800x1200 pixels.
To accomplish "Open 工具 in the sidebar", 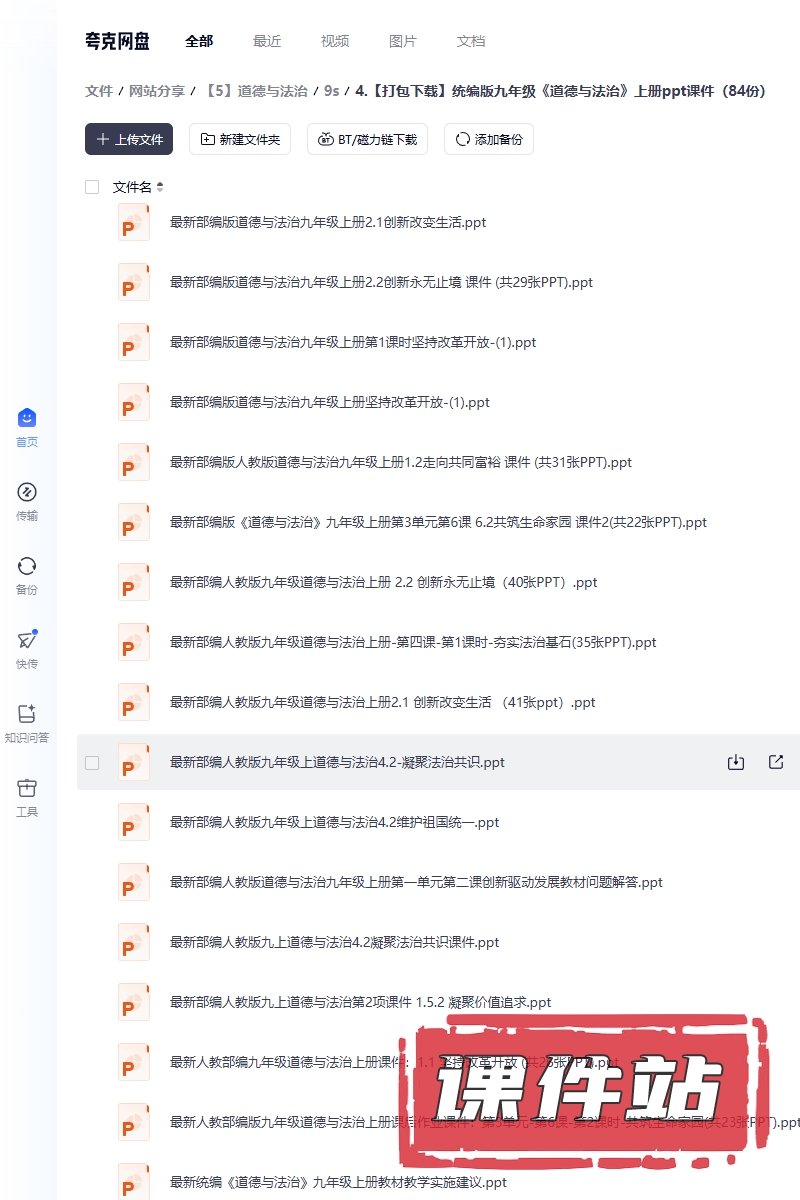I will 27,797.
